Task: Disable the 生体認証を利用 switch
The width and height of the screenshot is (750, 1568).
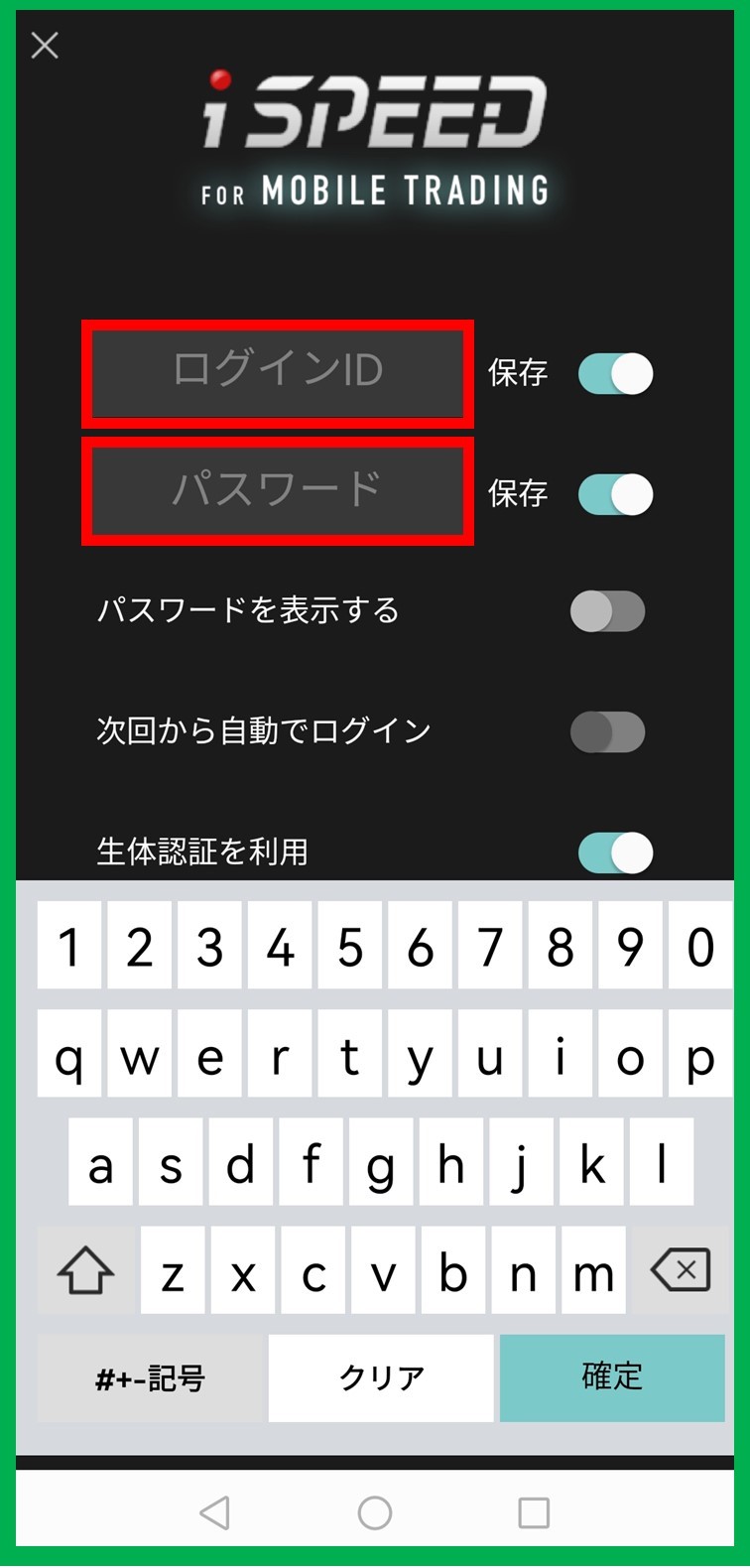Action: pos(615,852)
